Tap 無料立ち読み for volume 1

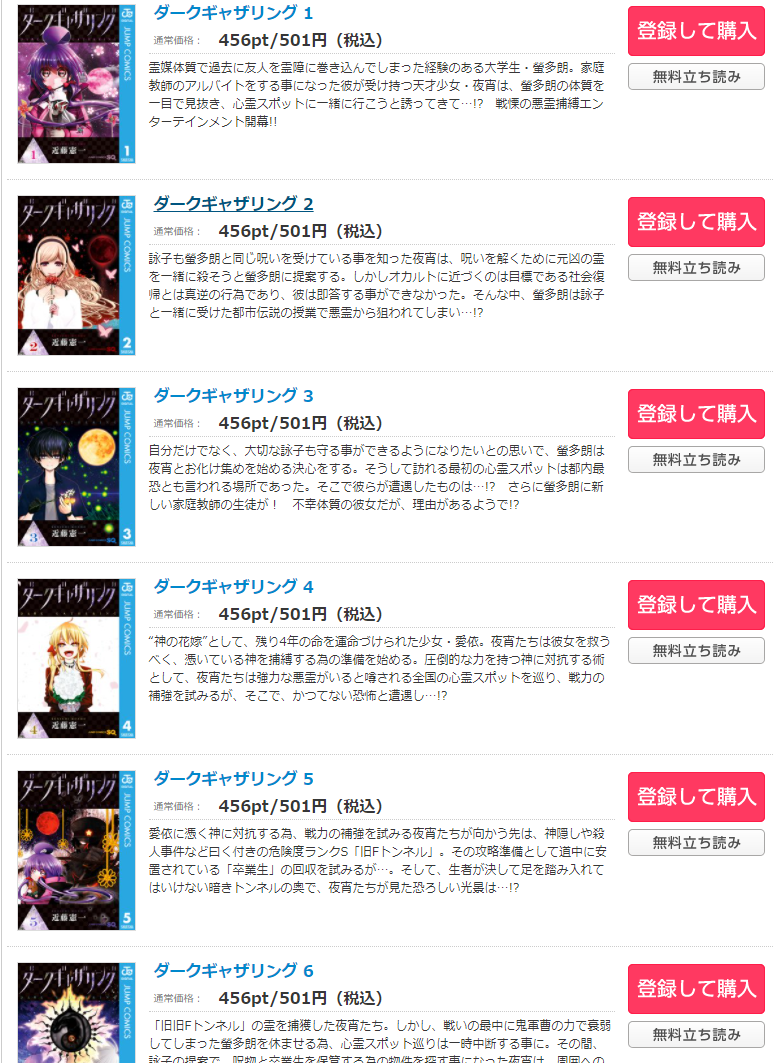point(696,76)
